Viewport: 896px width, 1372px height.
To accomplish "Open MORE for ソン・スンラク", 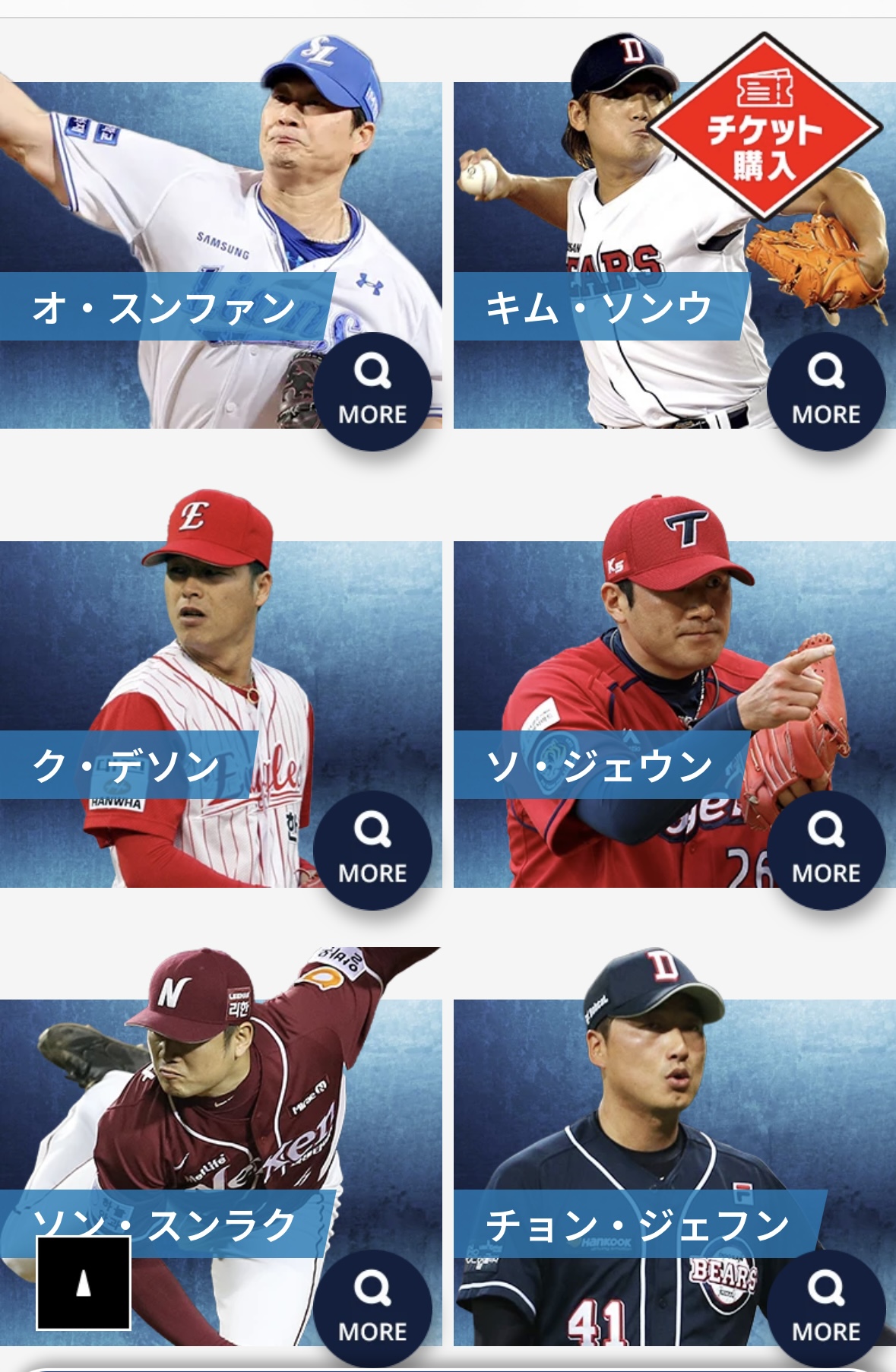I will point(372,1308).
